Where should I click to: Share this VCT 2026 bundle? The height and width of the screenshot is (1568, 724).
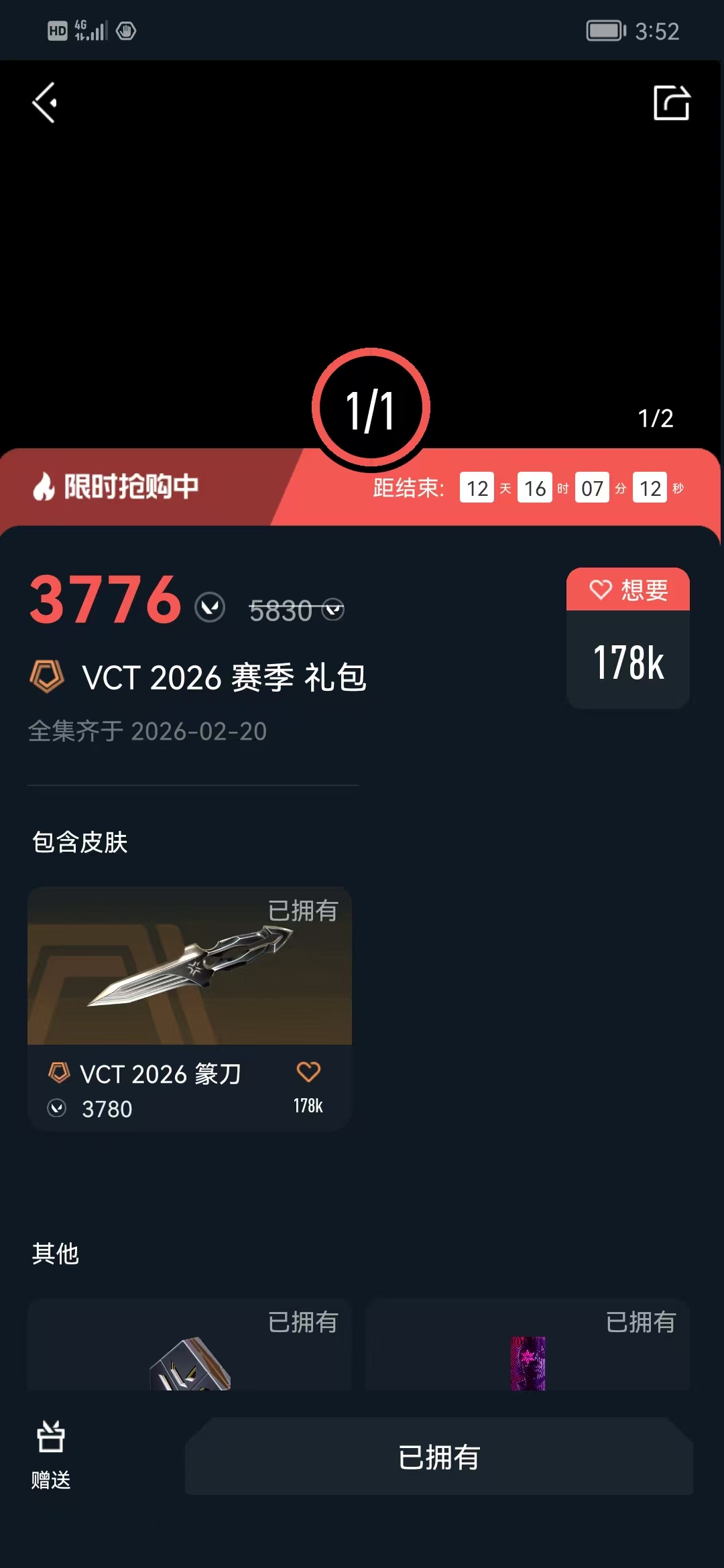pyautogui.click(x=671, y=103)
